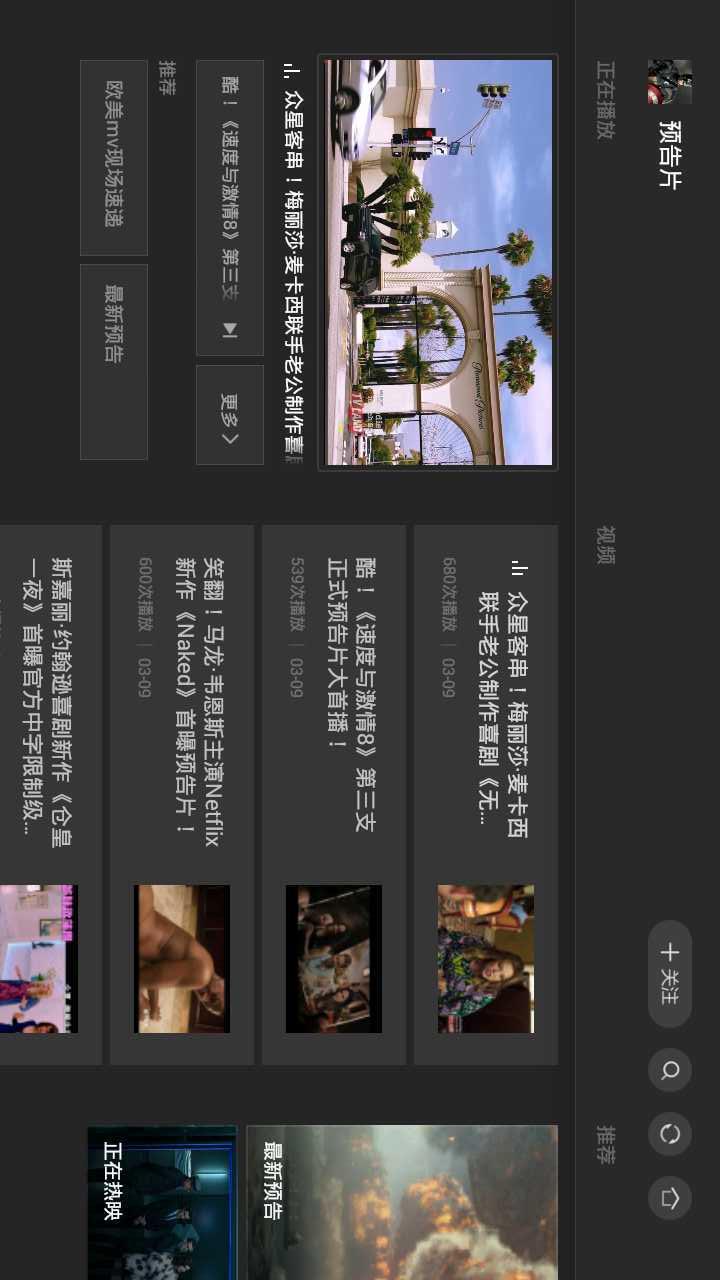
Task: Open the search icon
Action: point(670,1071)
